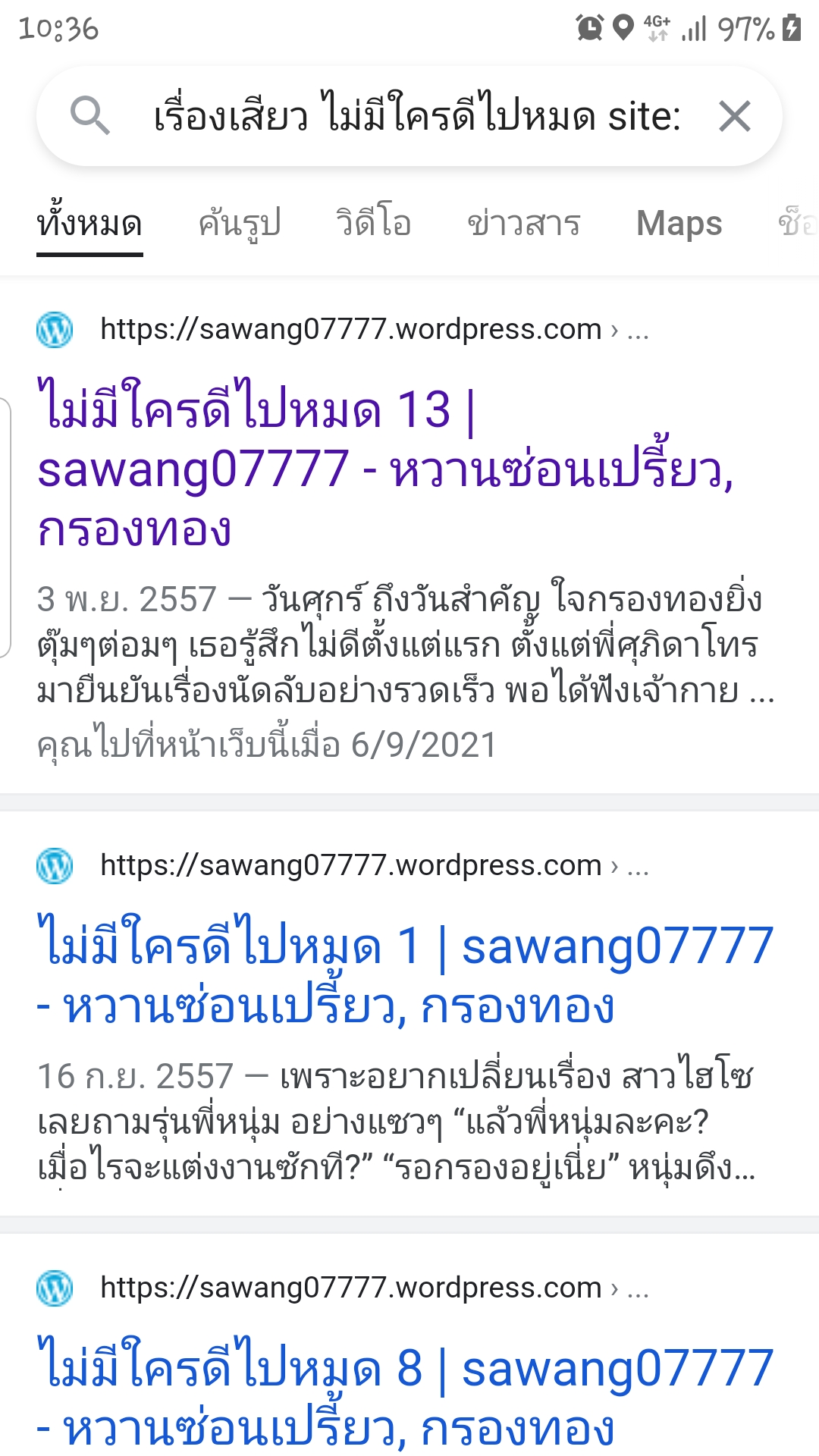Select the ทั้งหมด all results tab
Screen dimensions: 819x1456
click(x=89, y=224)
